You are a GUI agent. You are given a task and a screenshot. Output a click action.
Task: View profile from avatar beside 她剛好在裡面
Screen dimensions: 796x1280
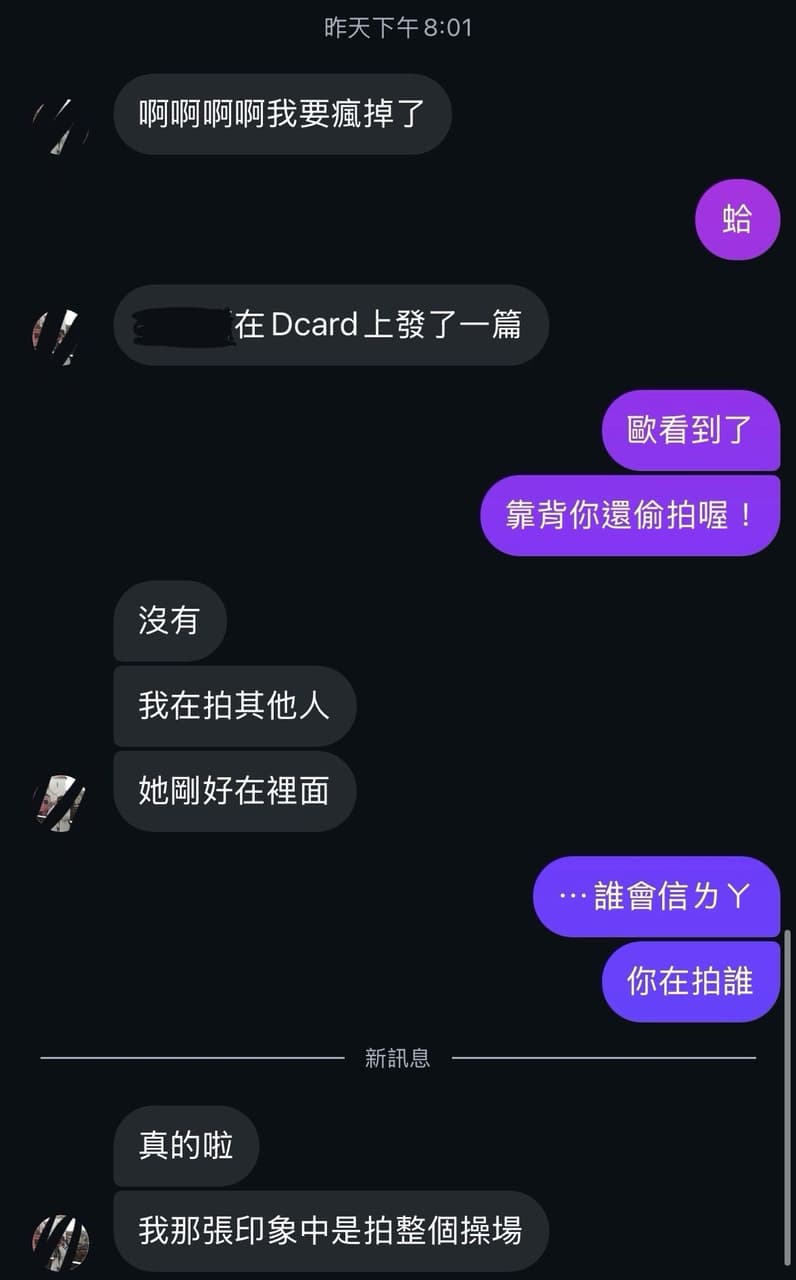tap(59, 802)
